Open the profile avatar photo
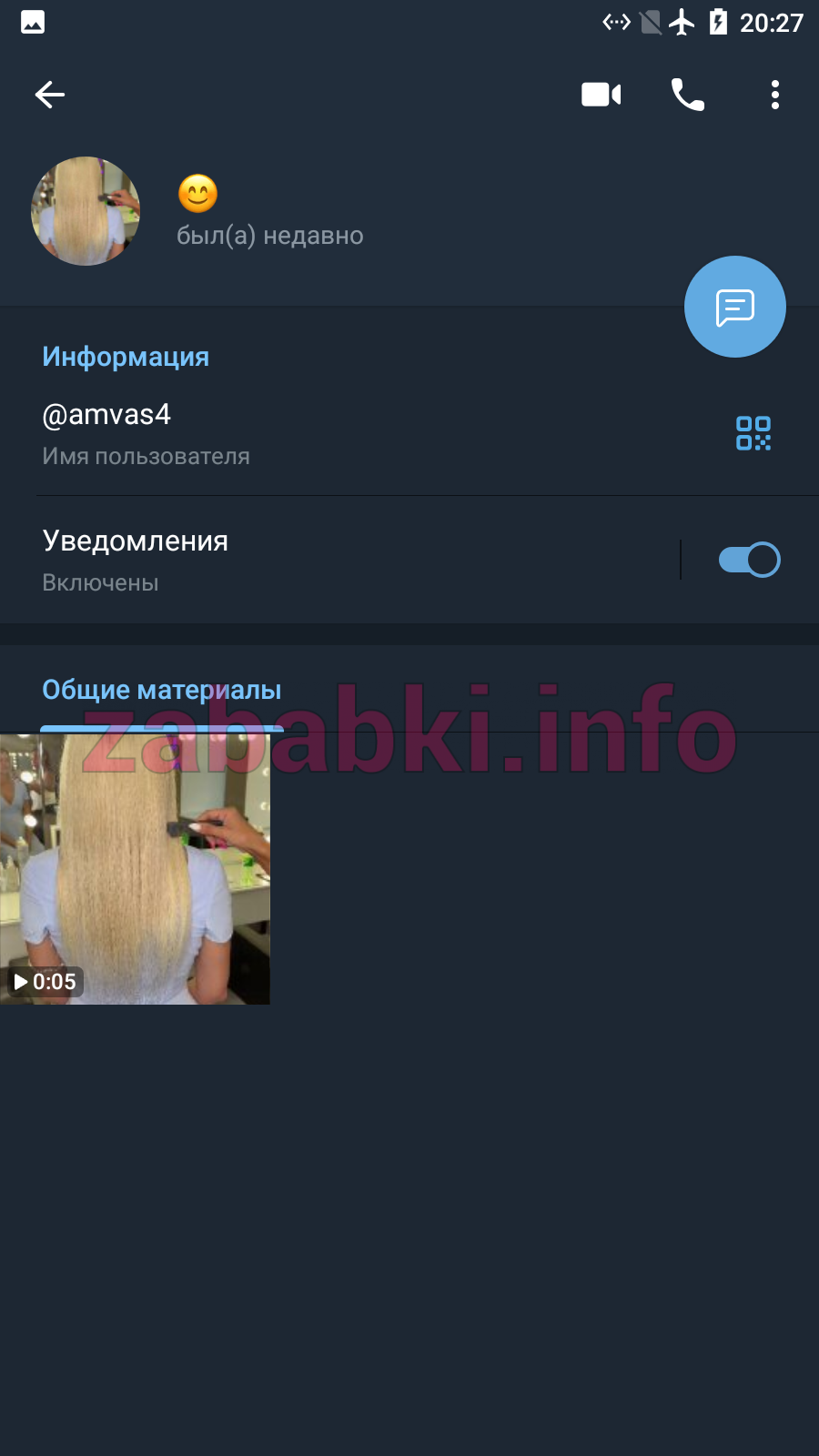The image size is (819, 1456). [x=86, y=211]
